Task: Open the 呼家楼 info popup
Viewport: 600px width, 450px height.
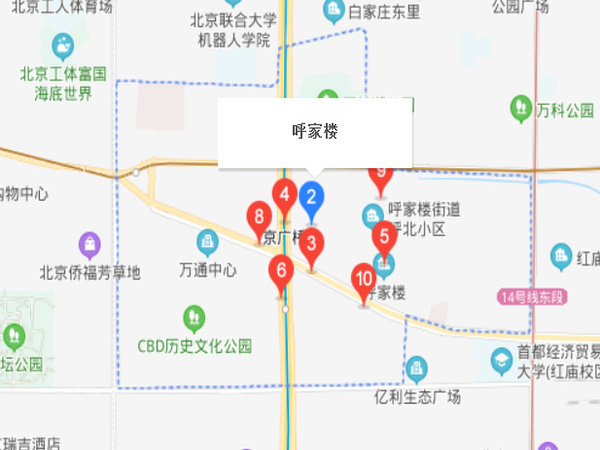Action: coord(315,132)
